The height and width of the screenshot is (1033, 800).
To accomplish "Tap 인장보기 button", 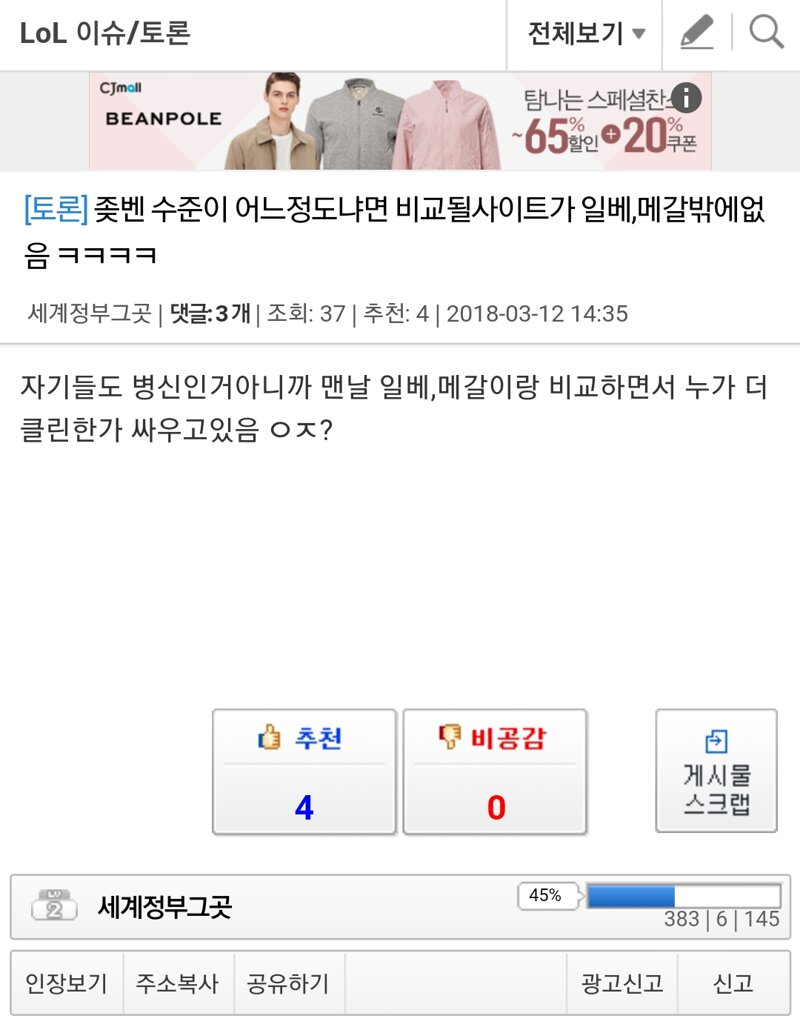I will point(66,983).
